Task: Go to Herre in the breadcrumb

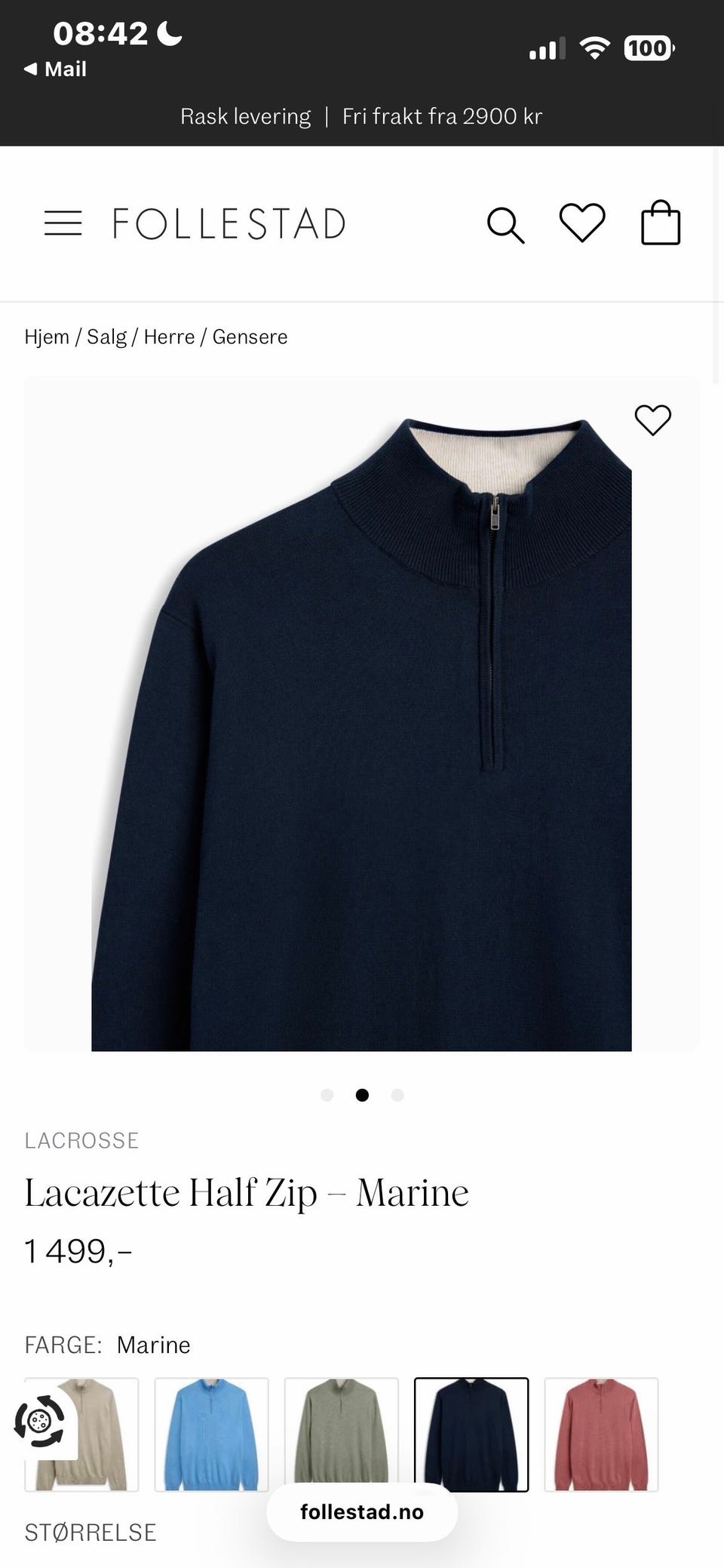Action: point(169,337)
